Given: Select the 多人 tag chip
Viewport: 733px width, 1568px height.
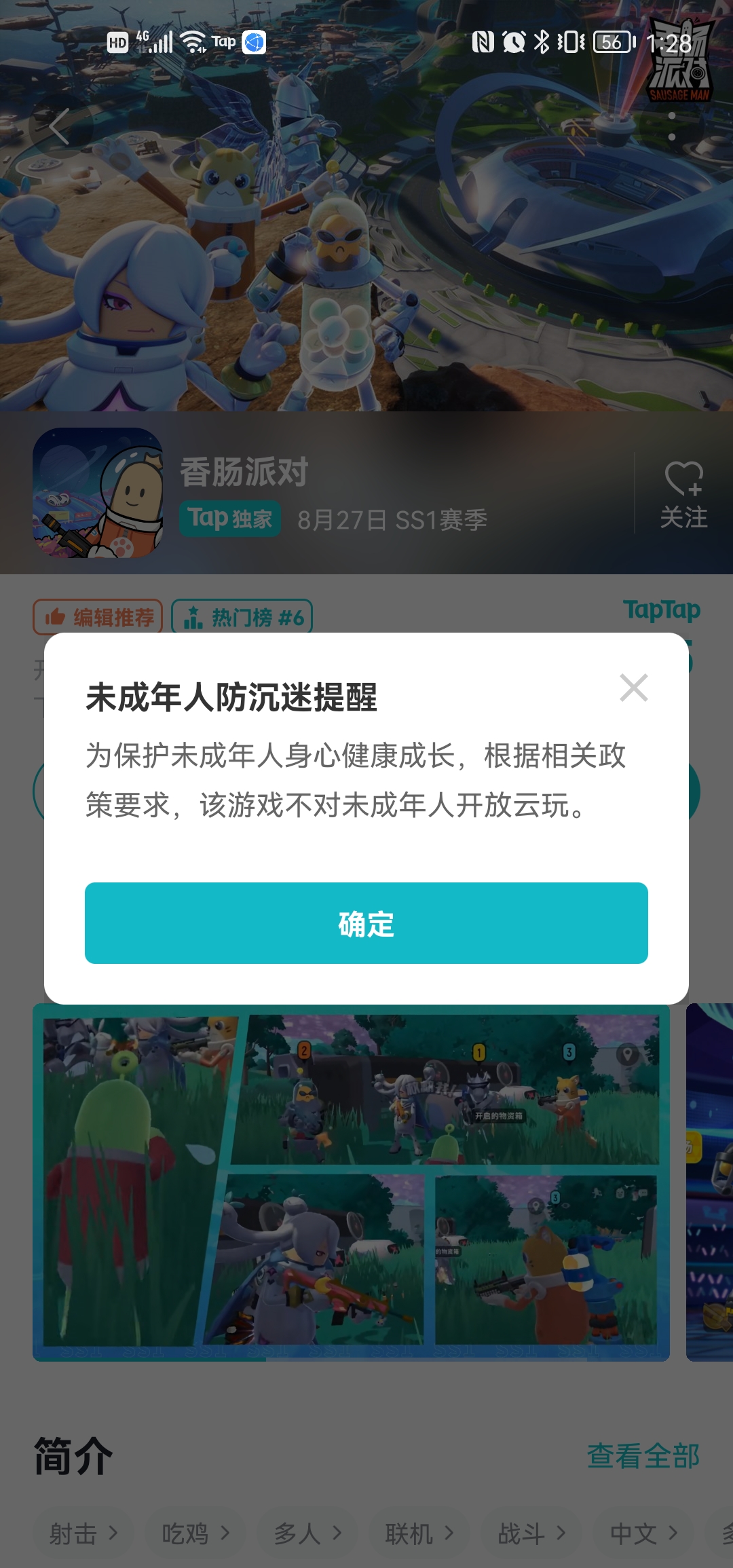Looking at the screenshot, I should 307,1533.
